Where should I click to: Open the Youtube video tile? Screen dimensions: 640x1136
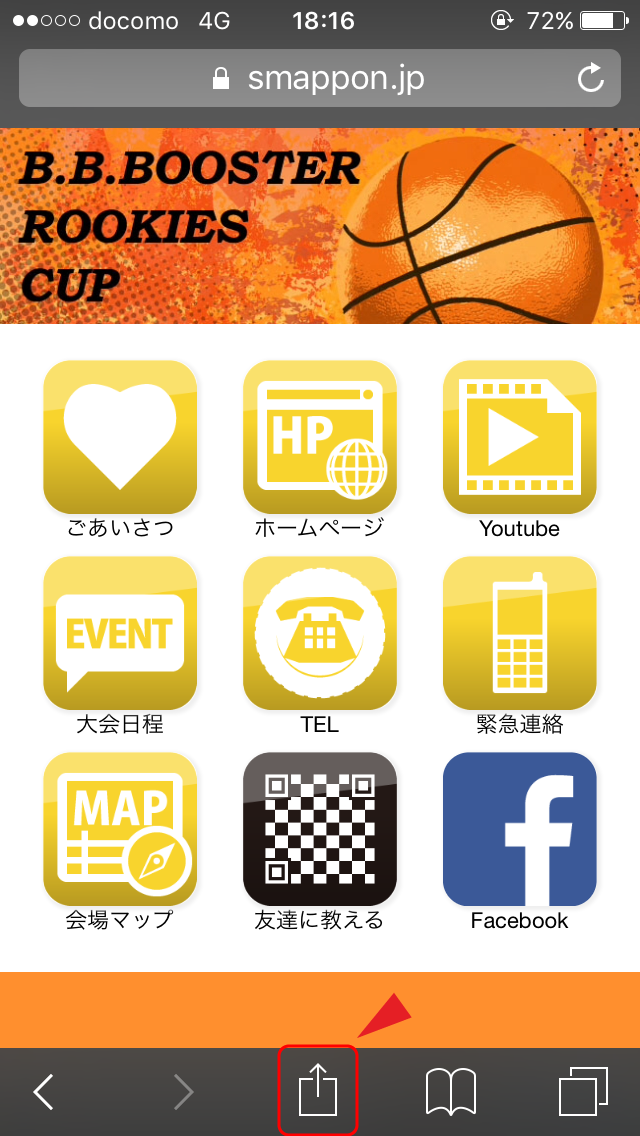(520, 437)
